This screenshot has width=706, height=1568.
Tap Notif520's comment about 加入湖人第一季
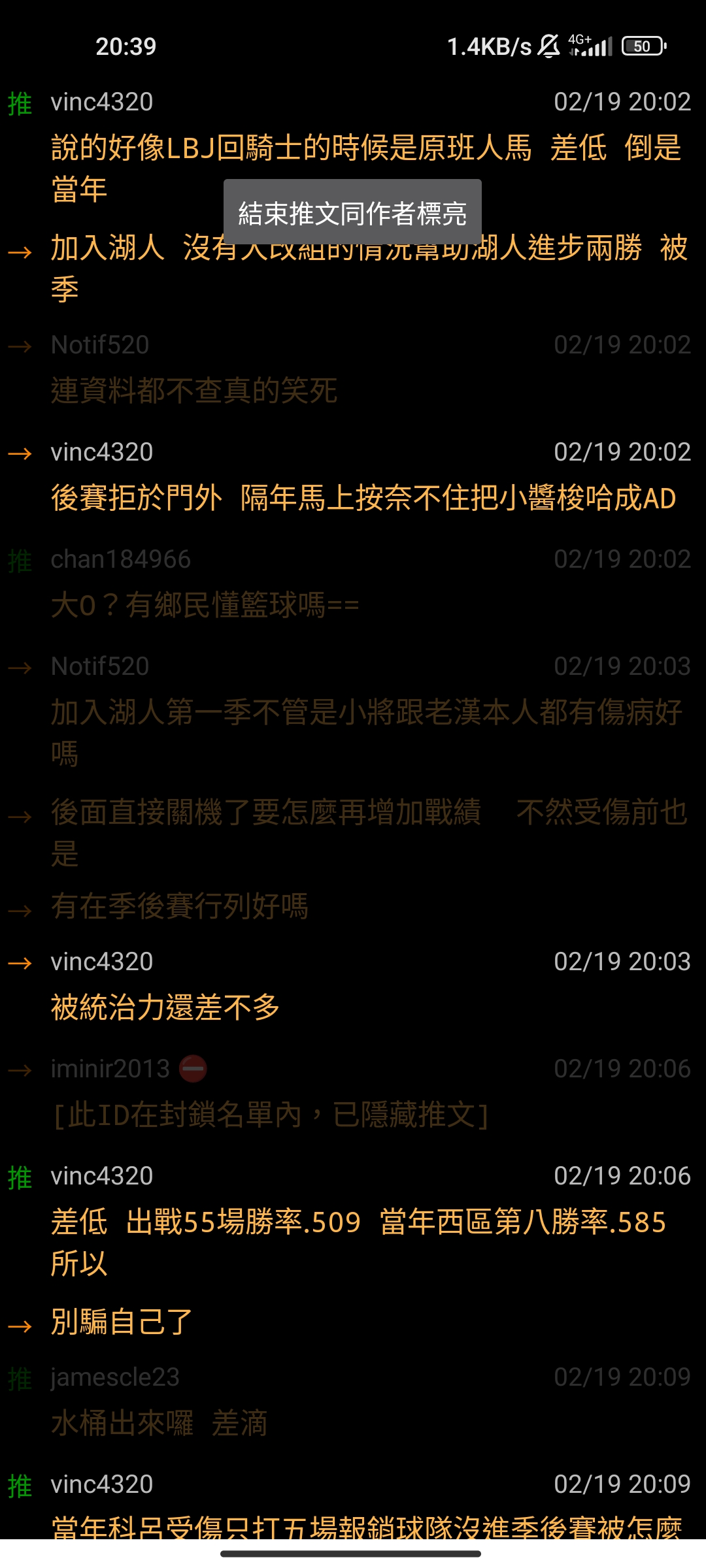(366, 732)
